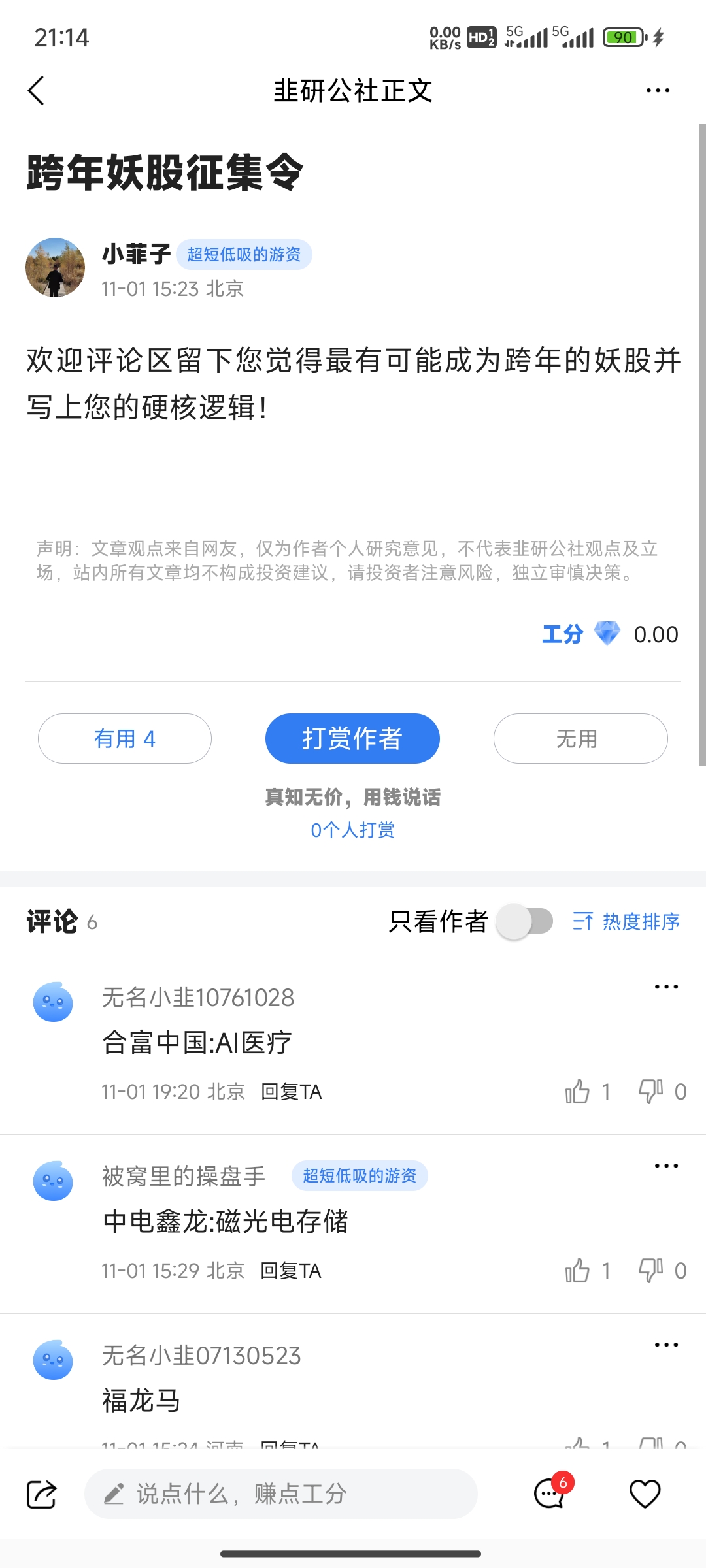
Task: Open author 小菲子's profile avatar
Action: point(55,268)
